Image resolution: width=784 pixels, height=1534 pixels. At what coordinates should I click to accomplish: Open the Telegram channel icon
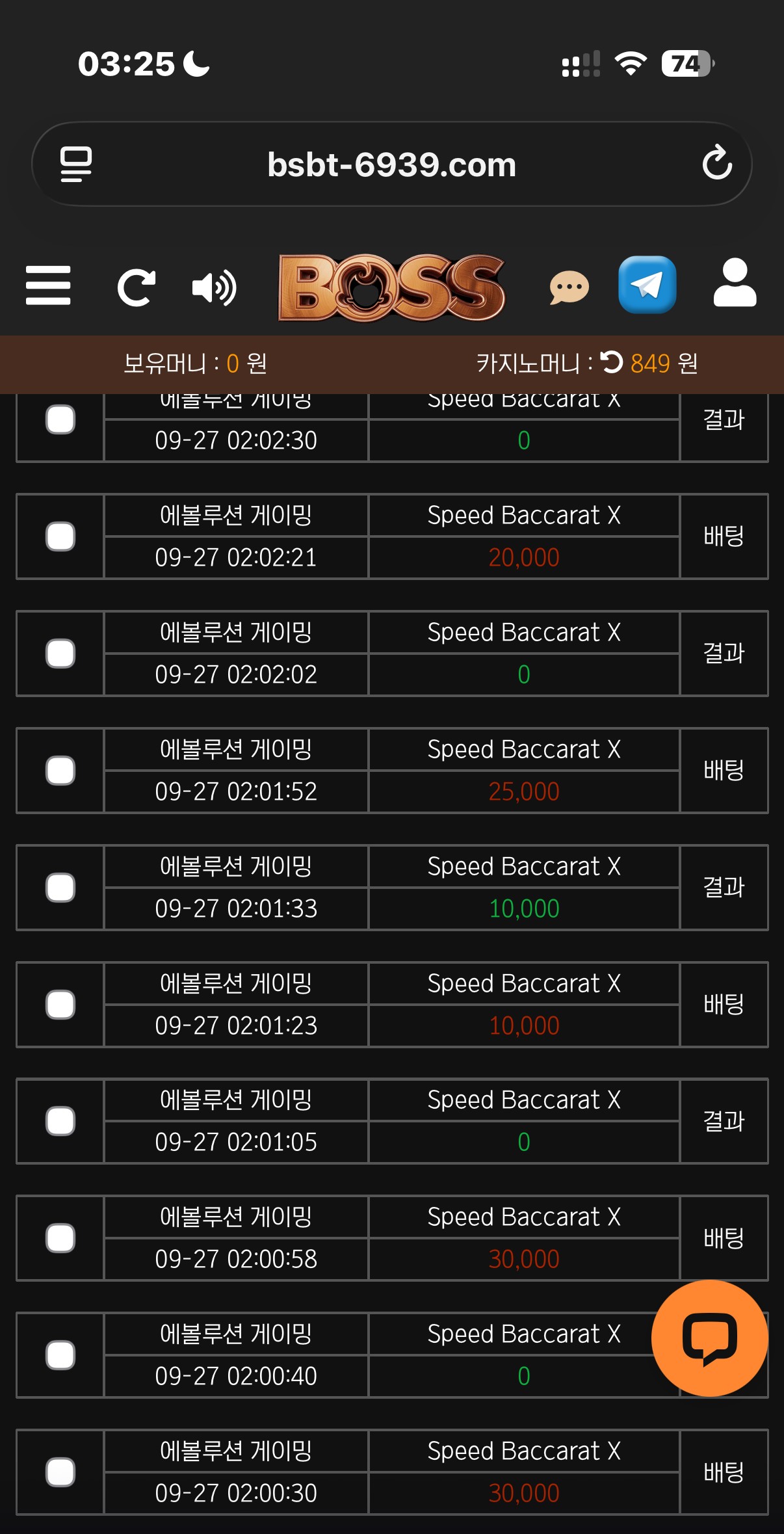[647, 285]
